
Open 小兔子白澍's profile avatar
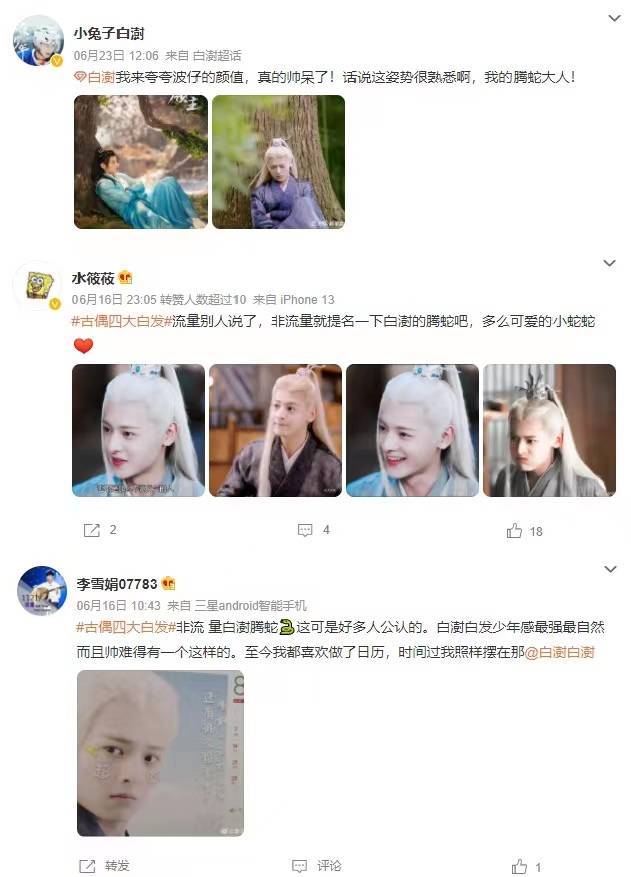coord(38,42)
